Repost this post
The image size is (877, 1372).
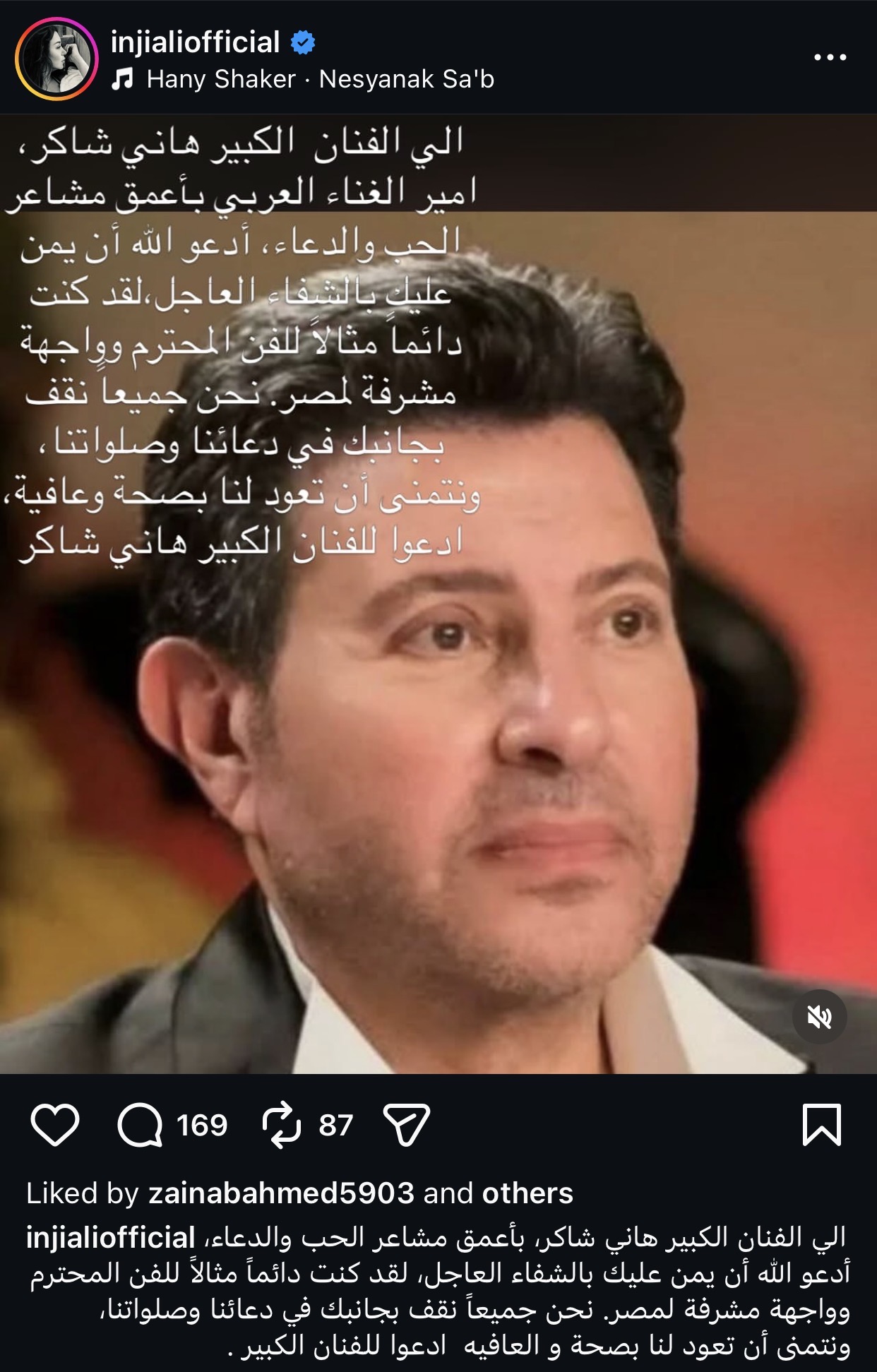pos(282,1126)
